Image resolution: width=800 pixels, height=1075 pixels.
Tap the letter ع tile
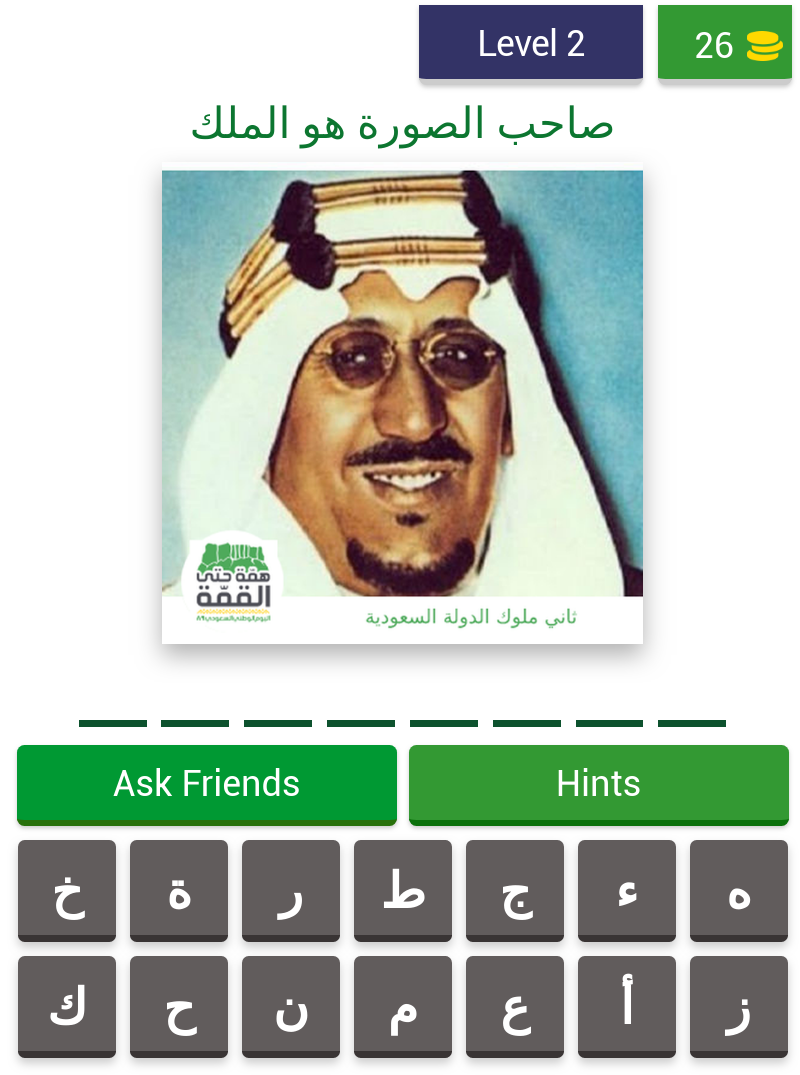tap(515, 1006)
